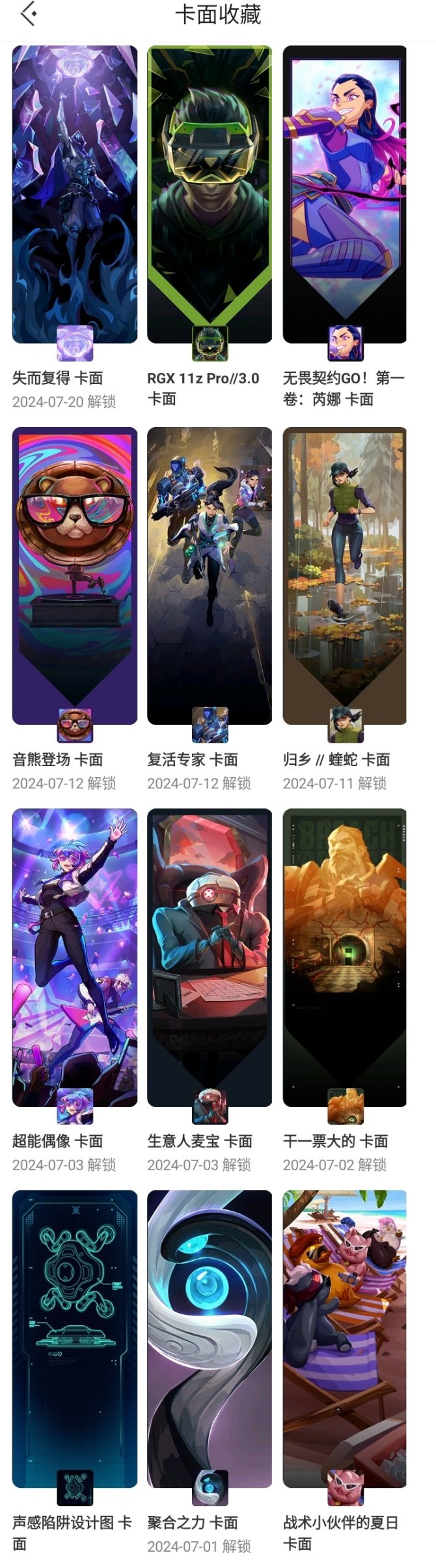436x1568 pixels.
Task: View the 归乡 // 蝰蛇 card
Action: (344, 575)
